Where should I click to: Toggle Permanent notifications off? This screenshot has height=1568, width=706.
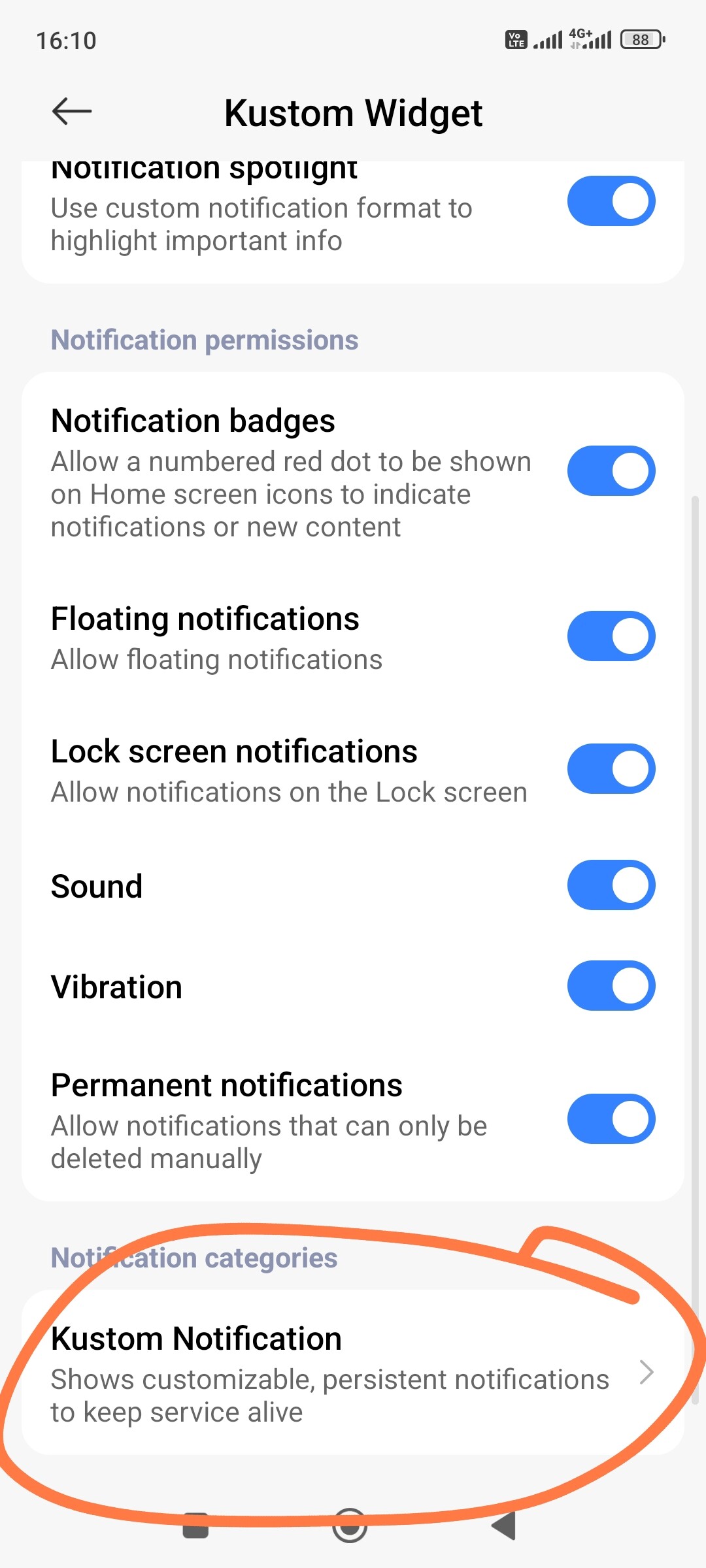[611, 1119]
